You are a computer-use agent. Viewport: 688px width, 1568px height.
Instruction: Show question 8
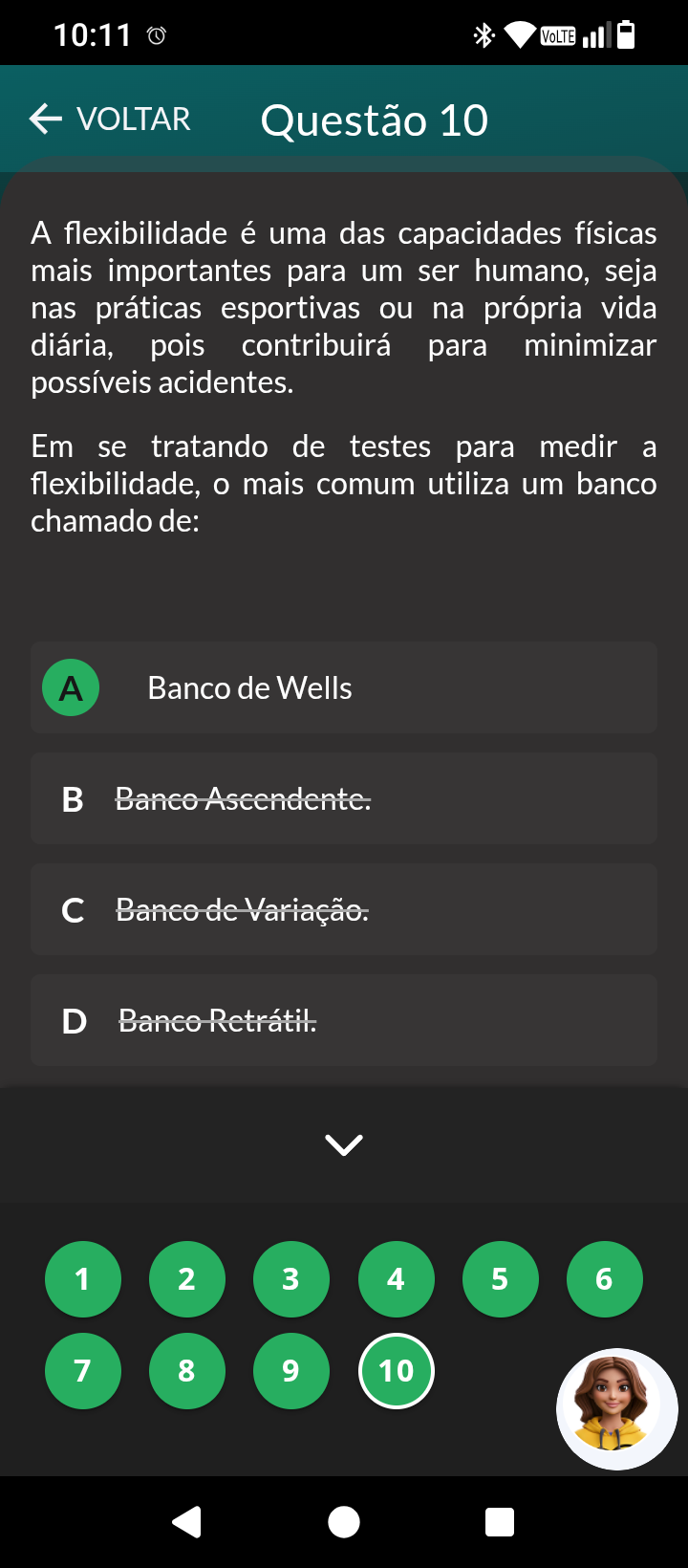click(187, 1371)
